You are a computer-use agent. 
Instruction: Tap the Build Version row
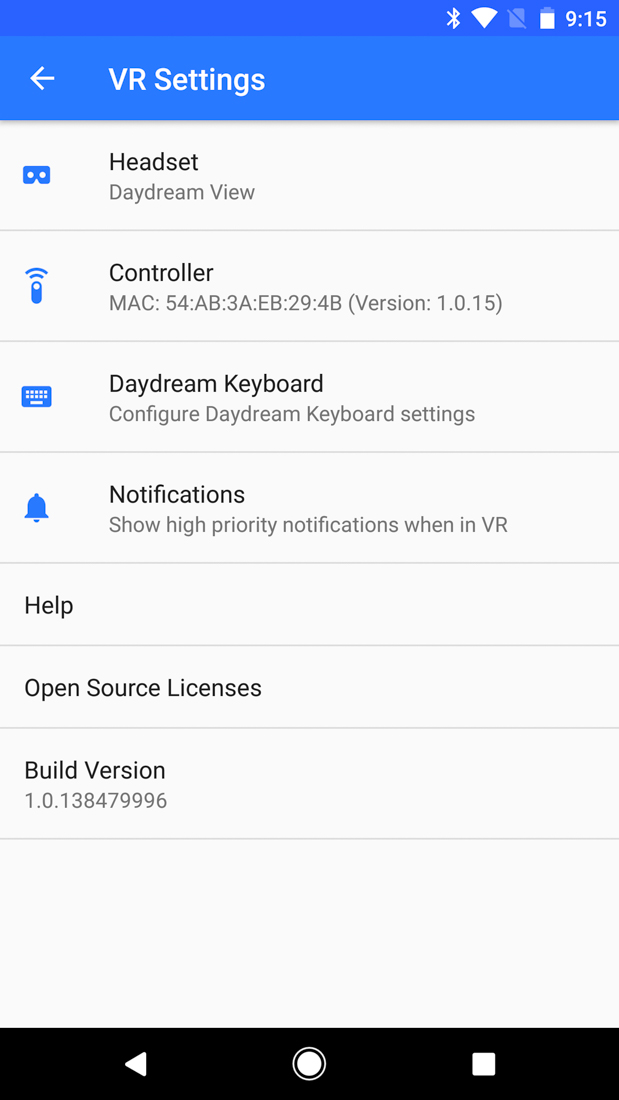(x=309, y=784)
